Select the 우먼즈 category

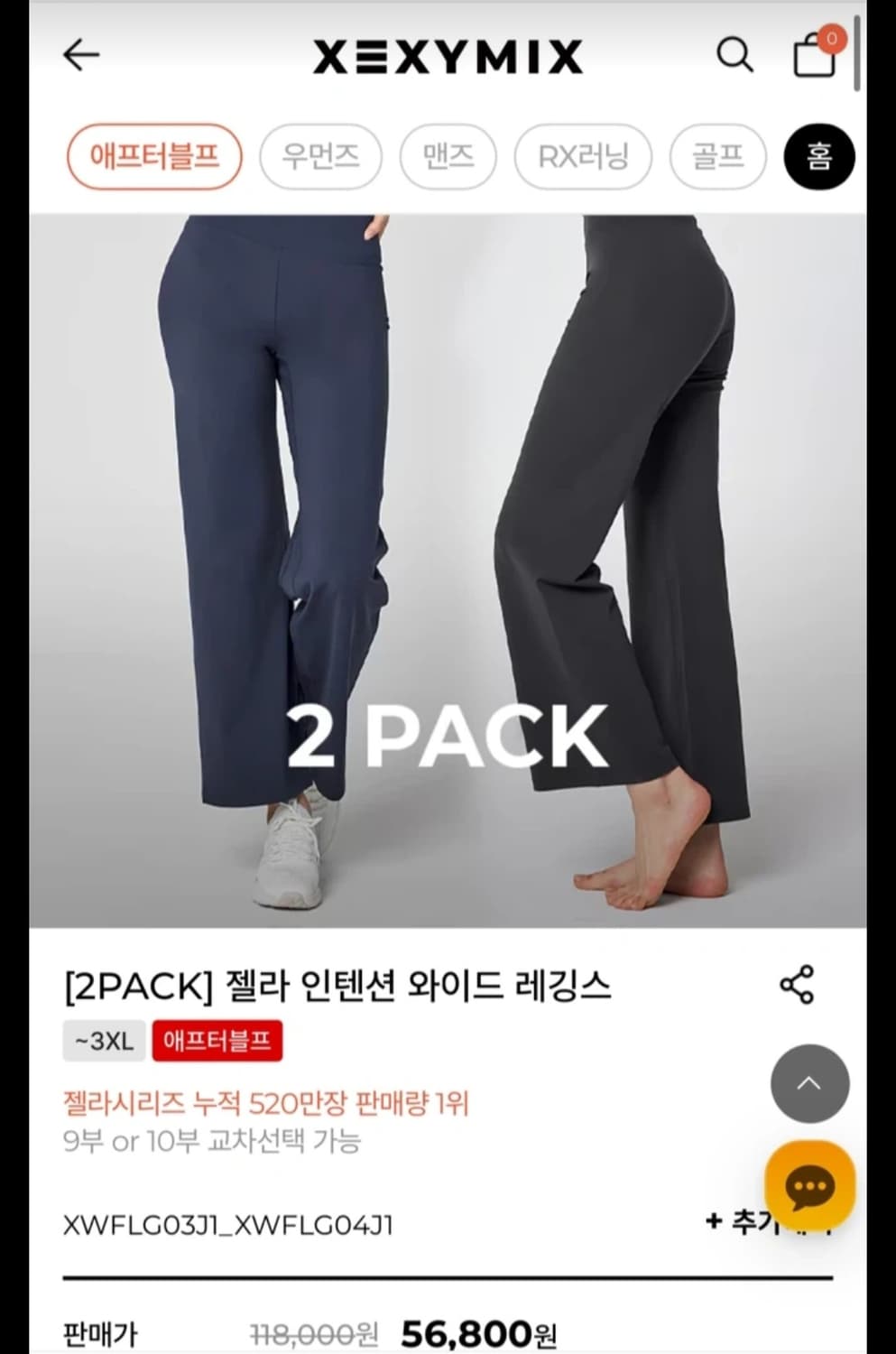click(321, 156)
